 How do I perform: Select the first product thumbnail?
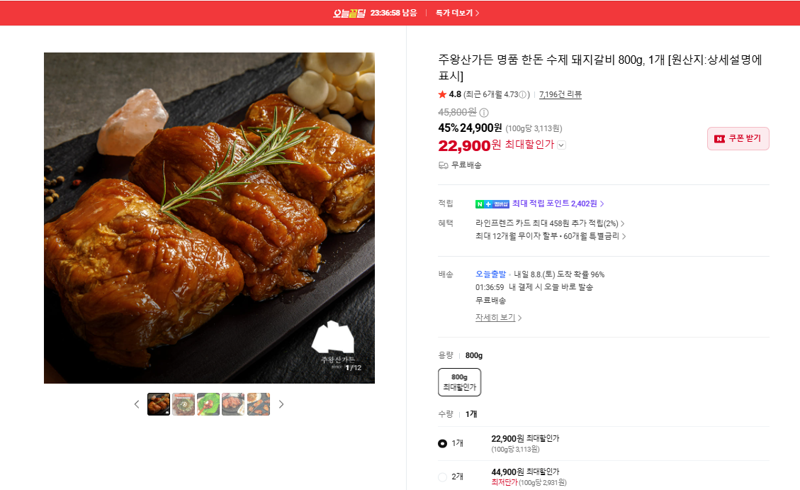[x=159, y=404]
